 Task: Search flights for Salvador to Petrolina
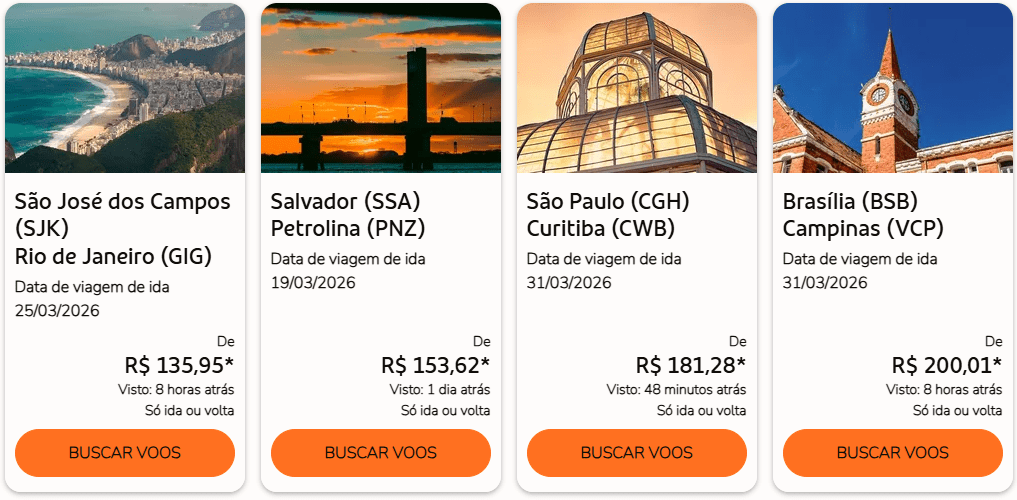tap(381, 453)
